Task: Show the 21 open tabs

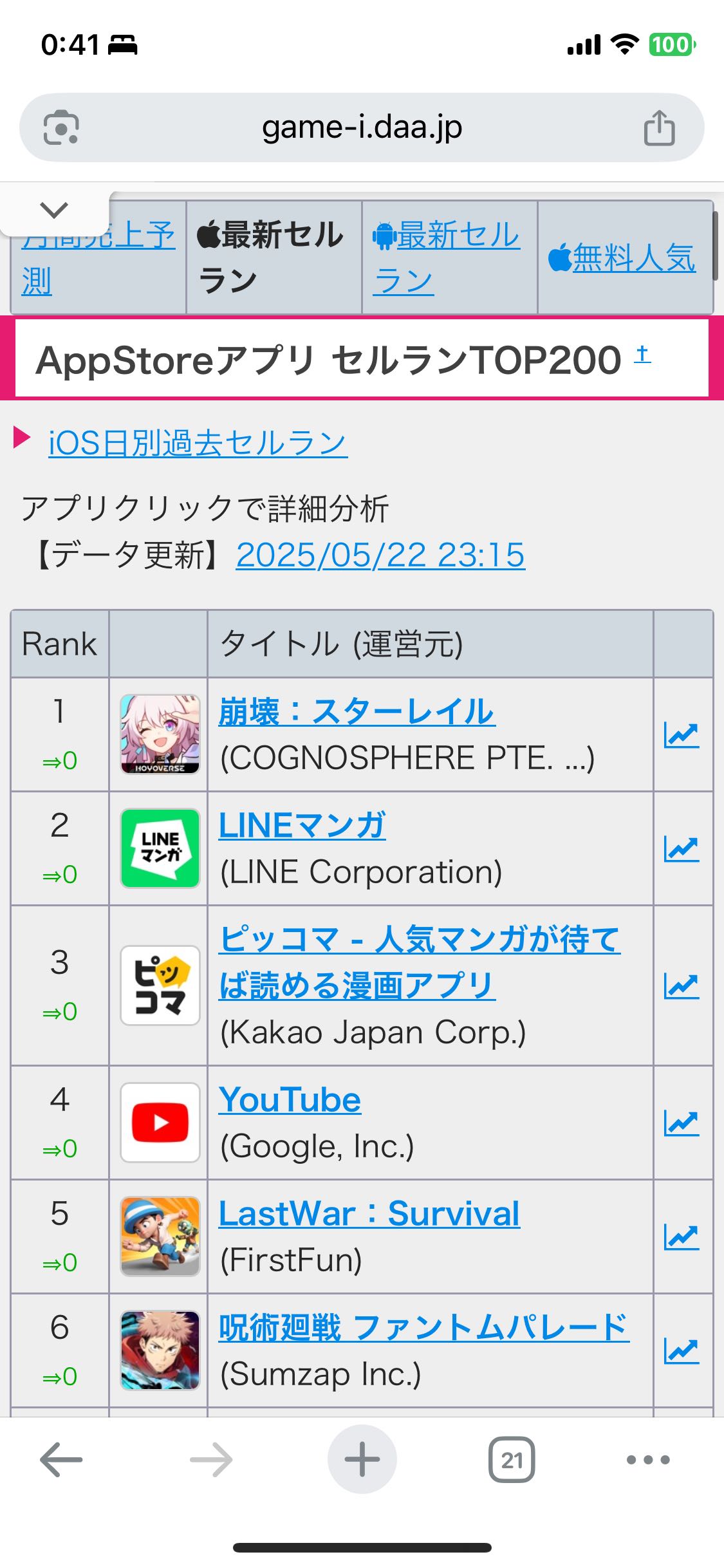Action: 512,1459
